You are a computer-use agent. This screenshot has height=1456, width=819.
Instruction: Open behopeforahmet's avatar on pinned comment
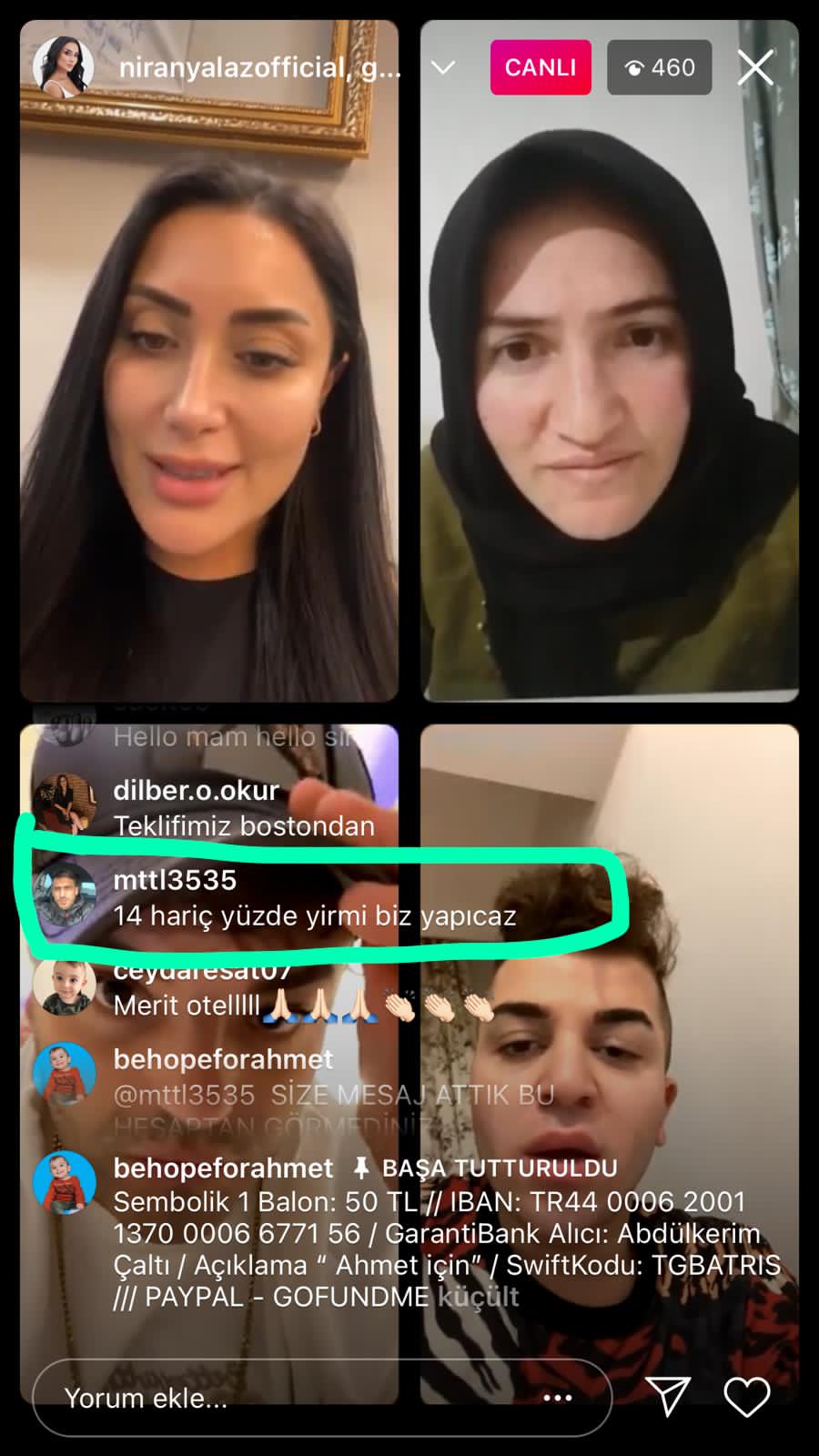click(x=64, y=1183)
